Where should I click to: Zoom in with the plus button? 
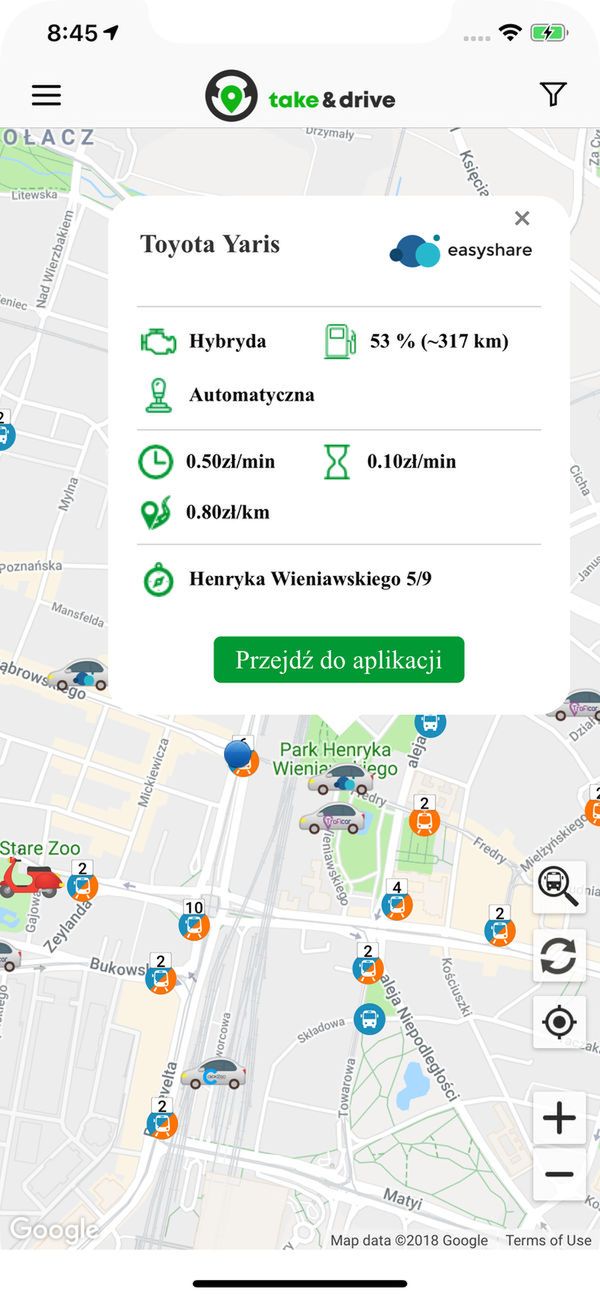pos(559,1119)
